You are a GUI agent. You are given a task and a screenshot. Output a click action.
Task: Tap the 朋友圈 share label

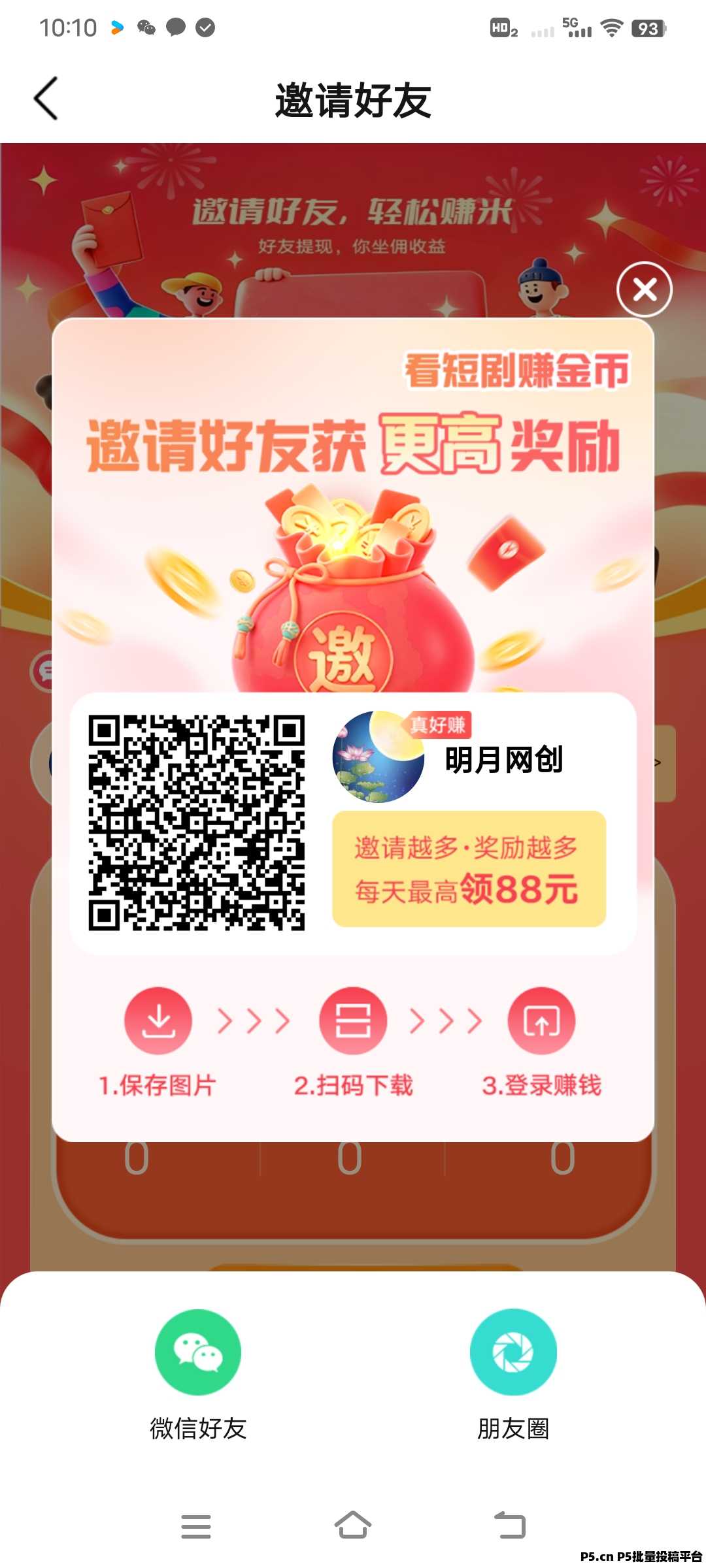tap(513, 1428)
